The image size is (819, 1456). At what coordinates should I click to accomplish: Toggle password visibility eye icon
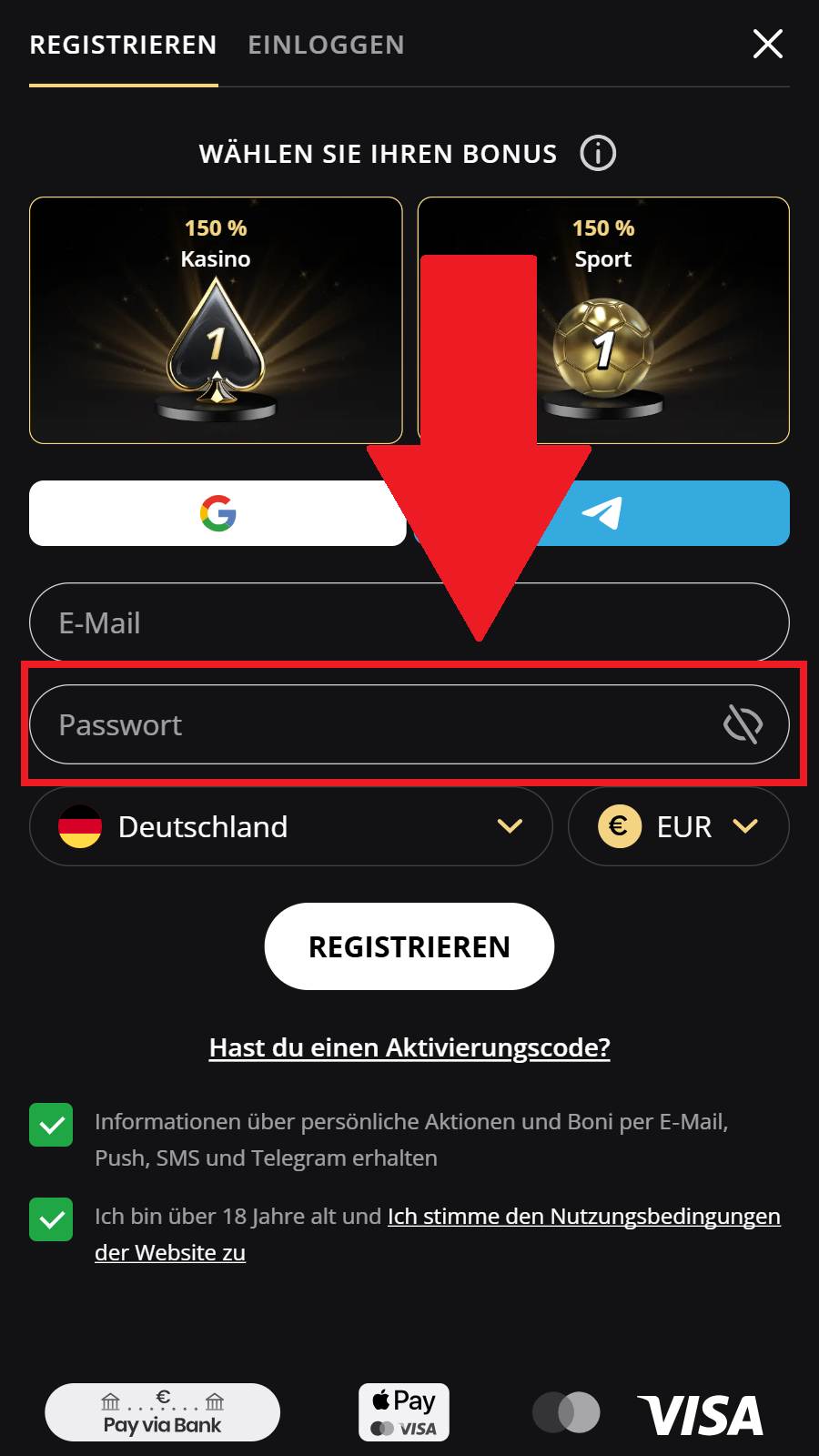coord(743,724)
